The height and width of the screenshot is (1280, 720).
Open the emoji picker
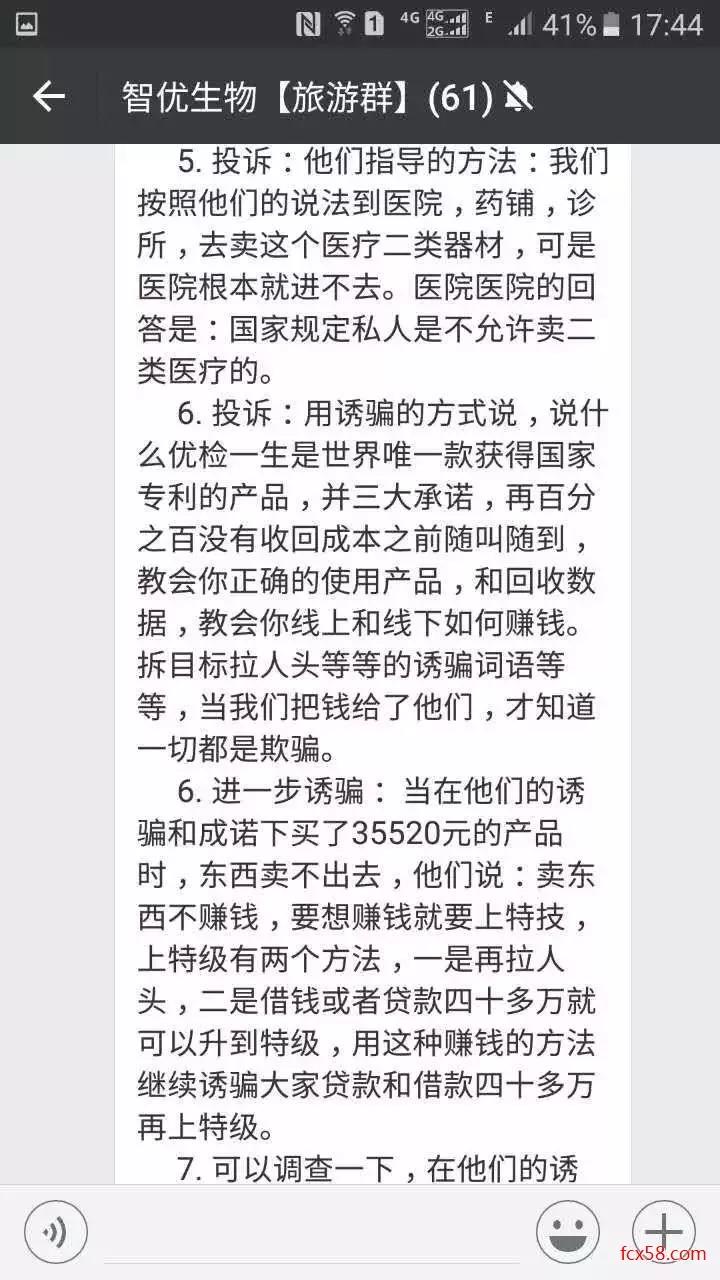coord(567,1231)
